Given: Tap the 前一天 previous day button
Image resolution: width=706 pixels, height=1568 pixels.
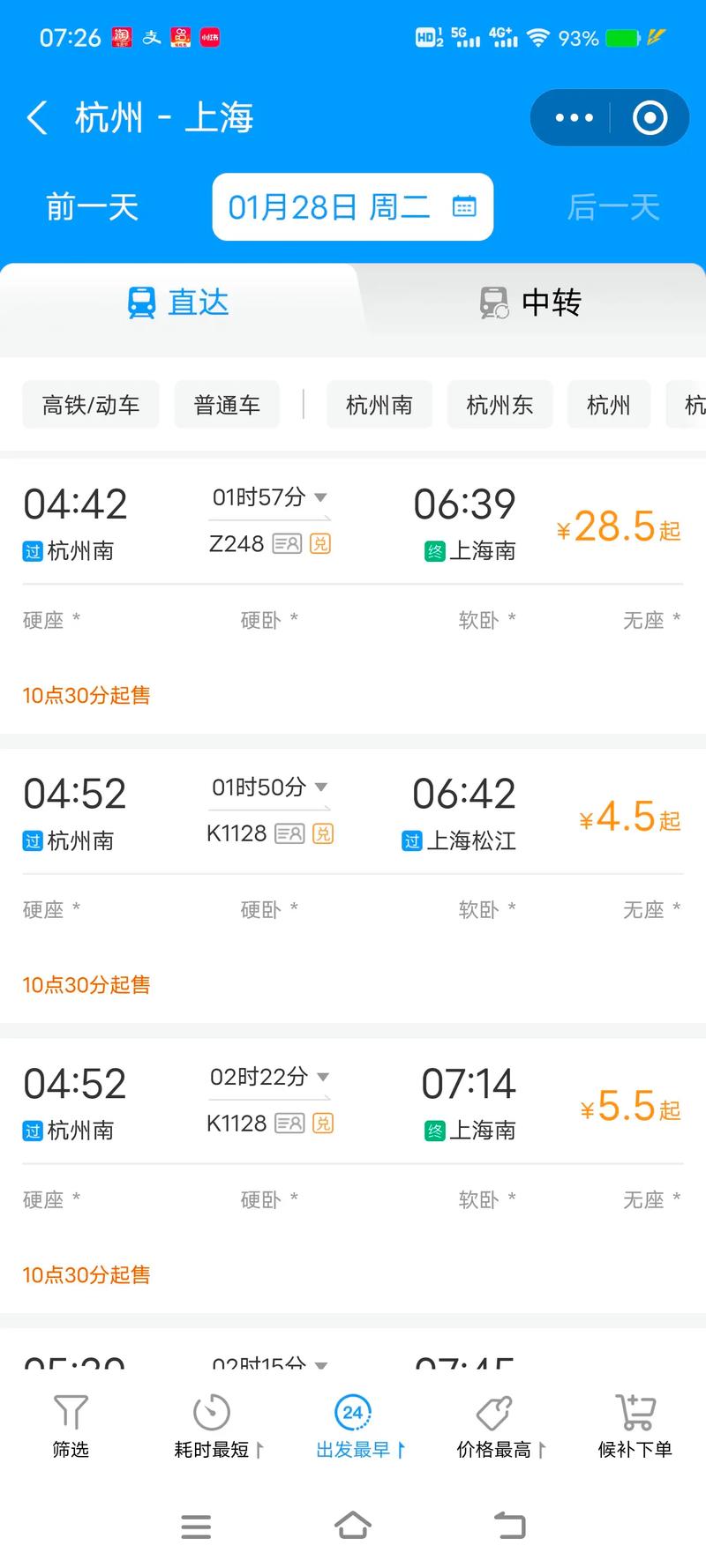Looking at the screenshot, I should tap(92, 206).
